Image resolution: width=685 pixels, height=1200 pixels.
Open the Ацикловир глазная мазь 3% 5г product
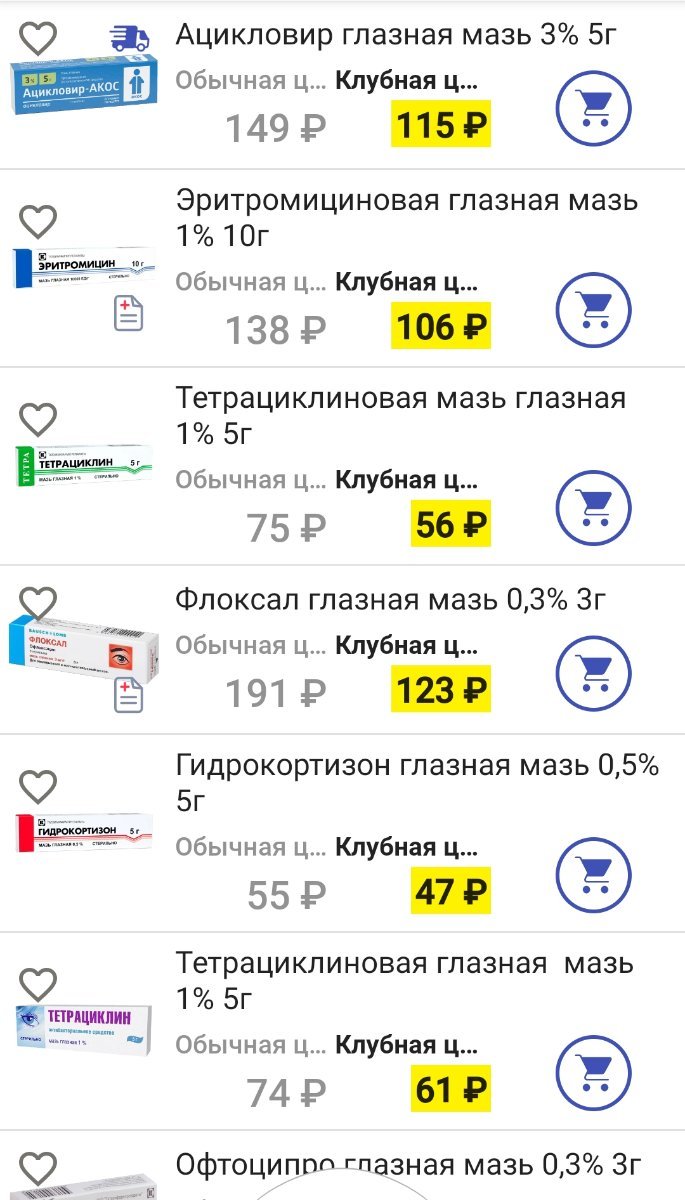396,36
